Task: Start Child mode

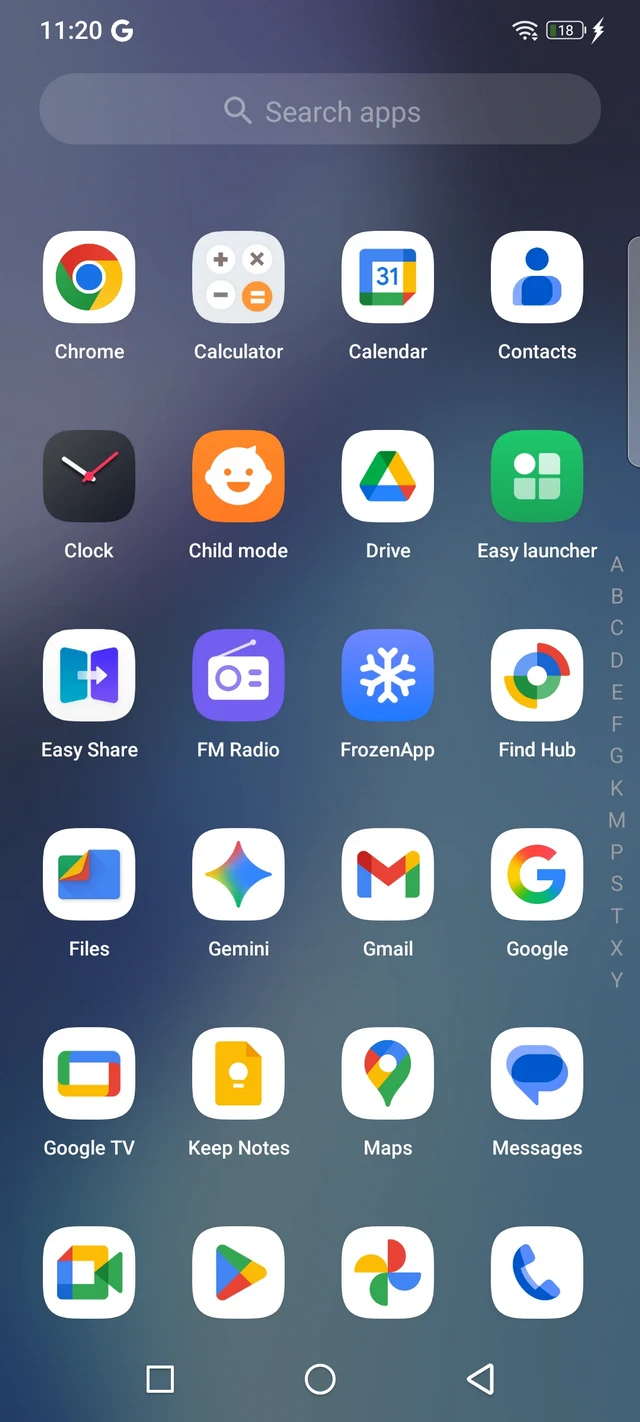Action: tap(238, 476)
